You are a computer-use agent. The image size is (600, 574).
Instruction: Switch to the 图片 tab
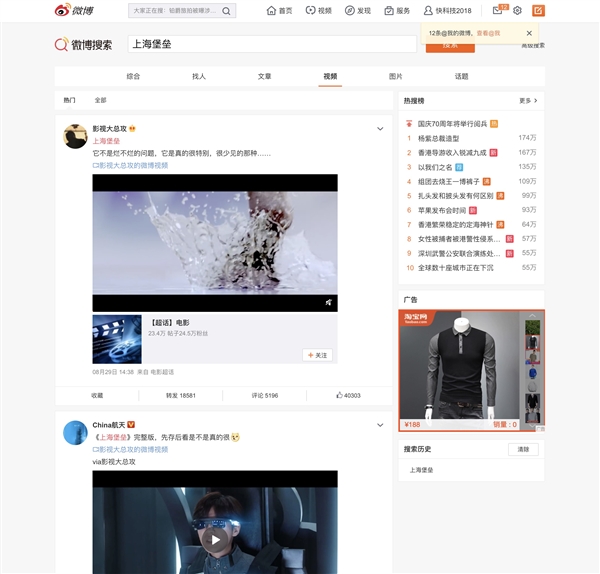click(x=396, y=77)
